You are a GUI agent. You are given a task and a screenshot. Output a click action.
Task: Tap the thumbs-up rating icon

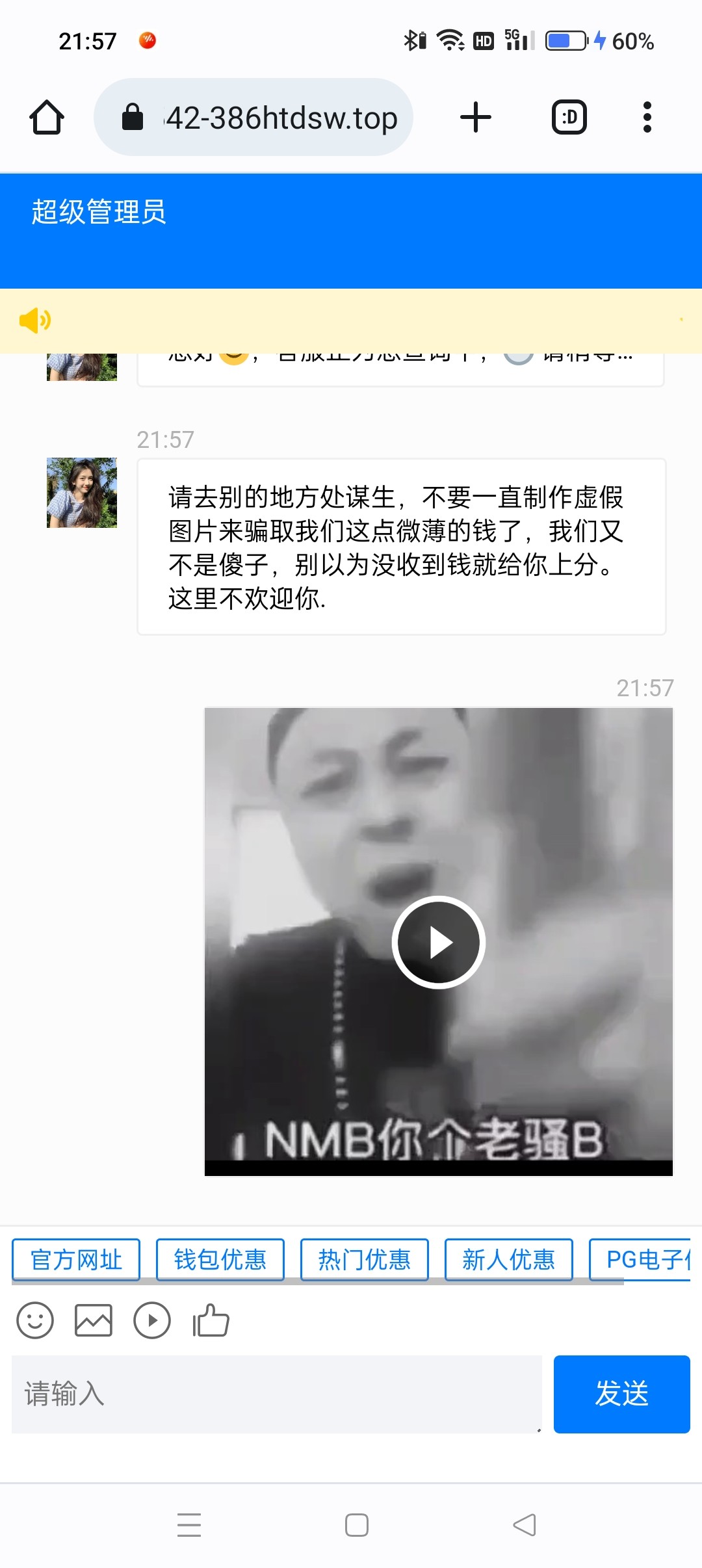click(x=211, y=1320)
